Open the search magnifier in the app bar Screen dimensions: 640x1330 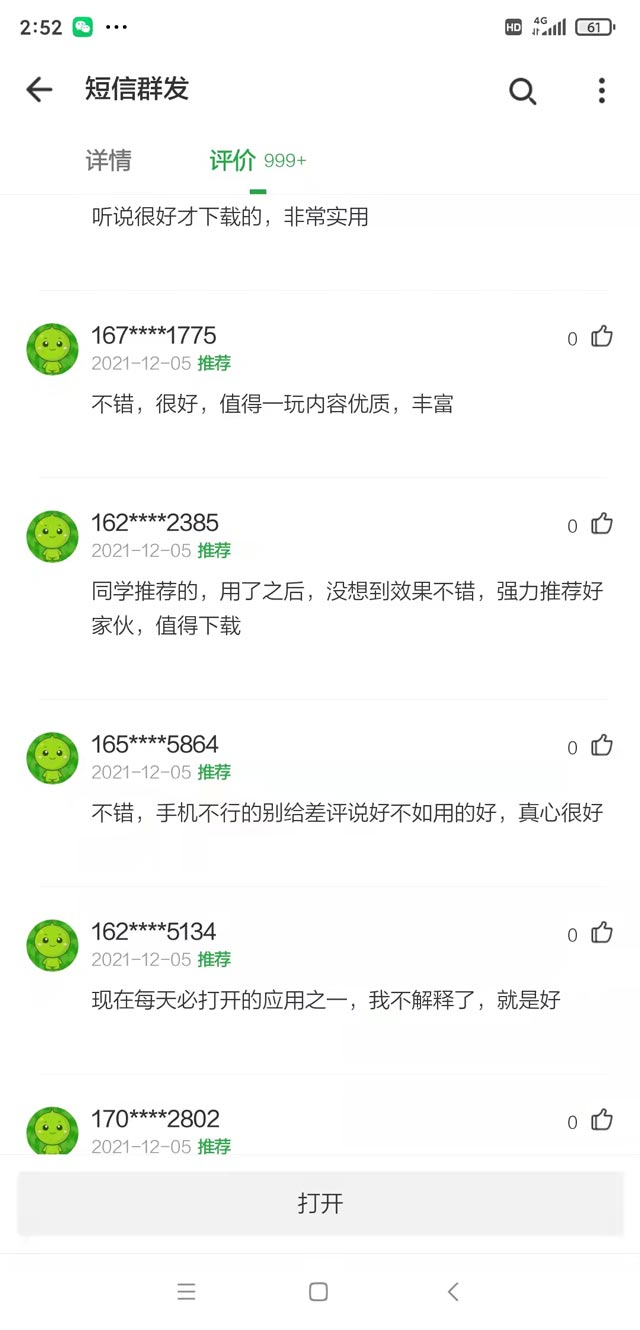(522, 91)
